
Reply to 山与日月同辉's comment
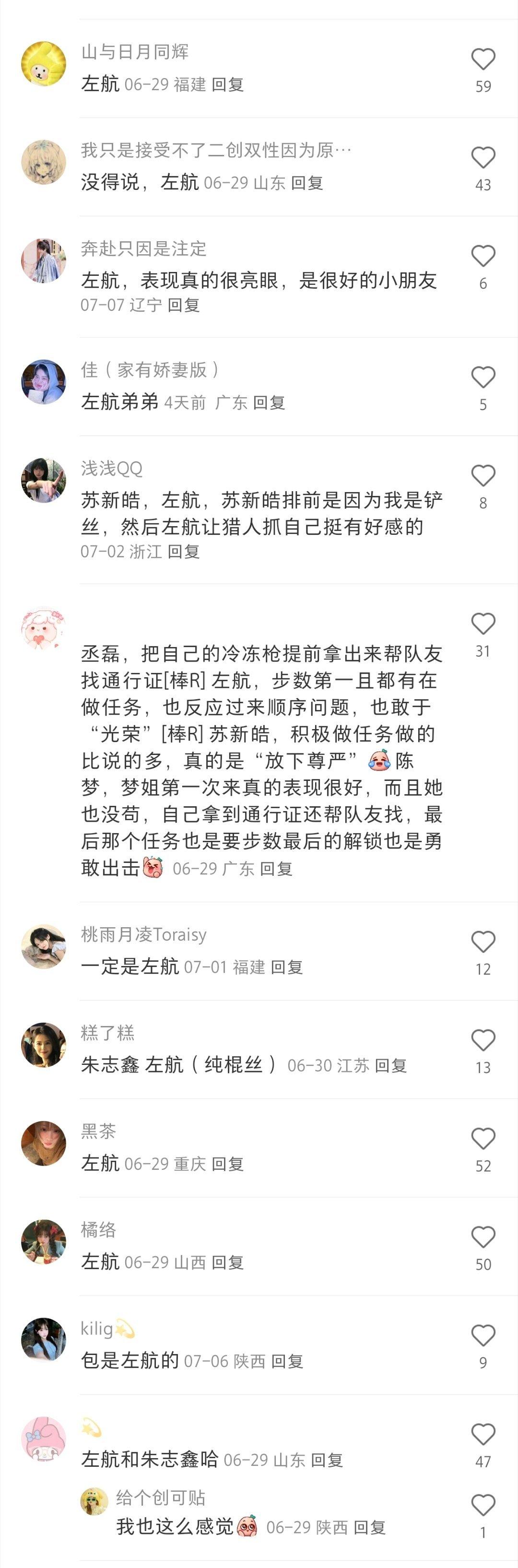coord(228,84)
